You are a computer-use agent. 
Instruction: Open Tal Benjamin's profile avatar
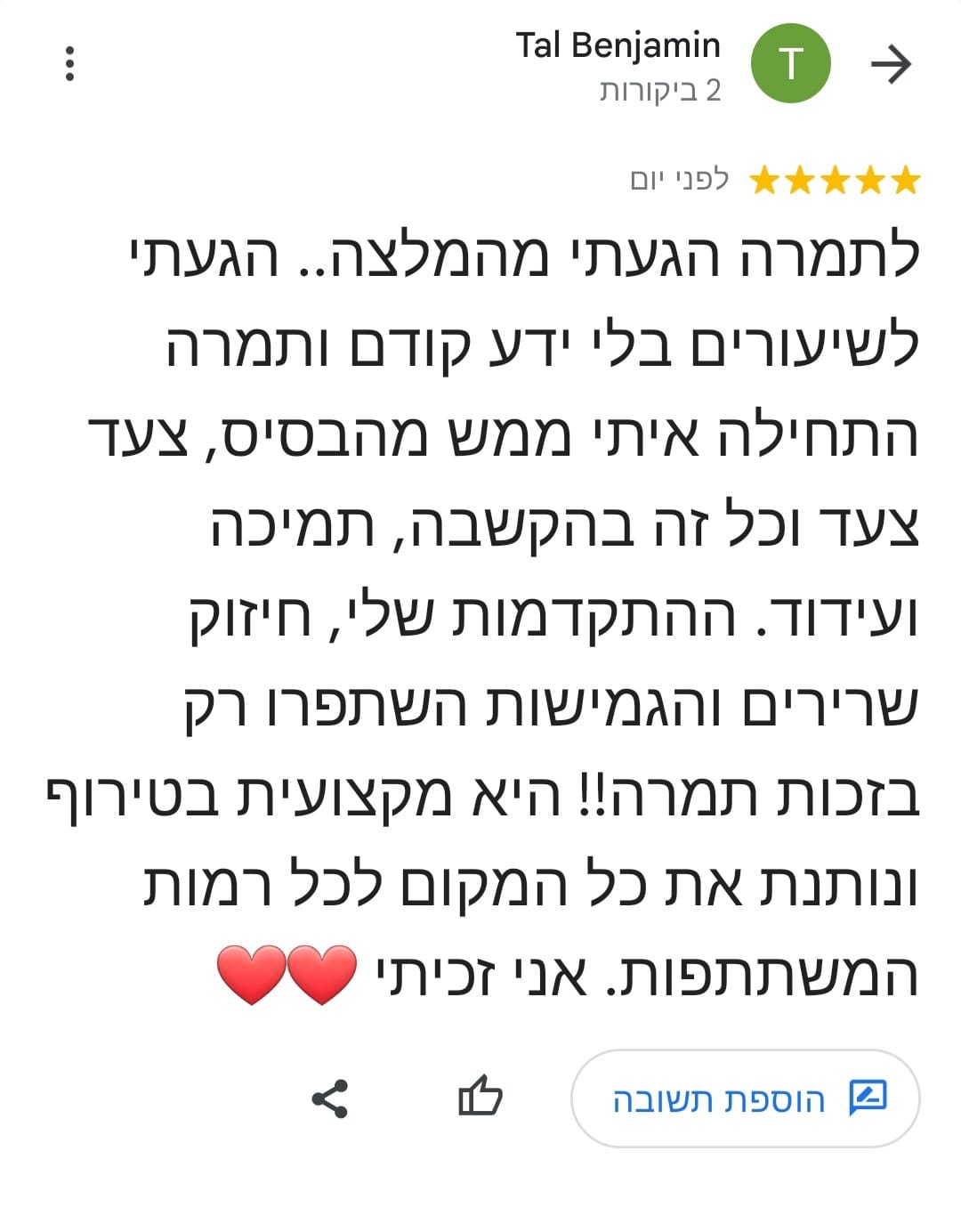791,64
